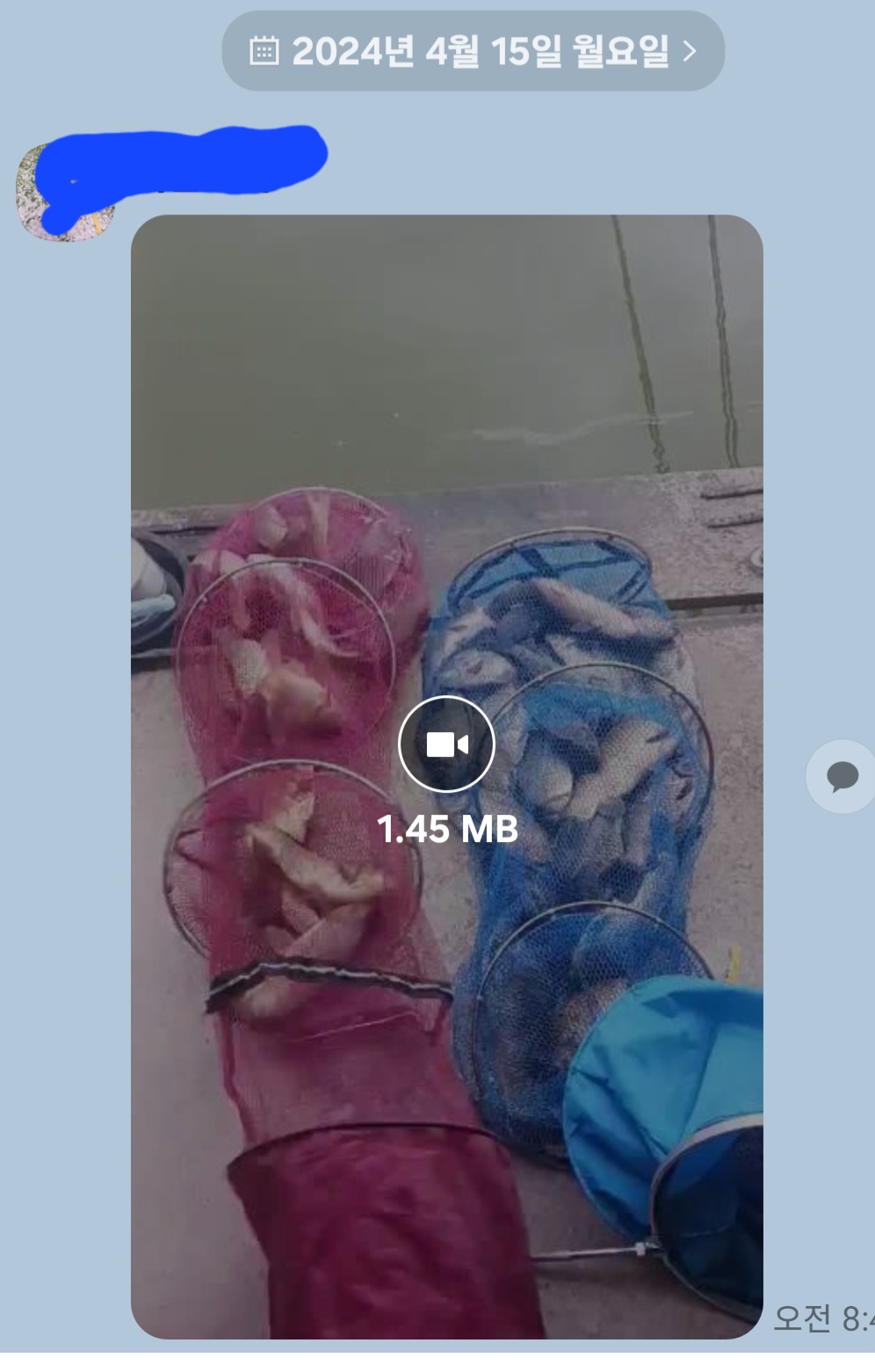The width and height of the screenshot is (875, 1372).
Task: Play the 1.45 MB video message
Action: 446,744
